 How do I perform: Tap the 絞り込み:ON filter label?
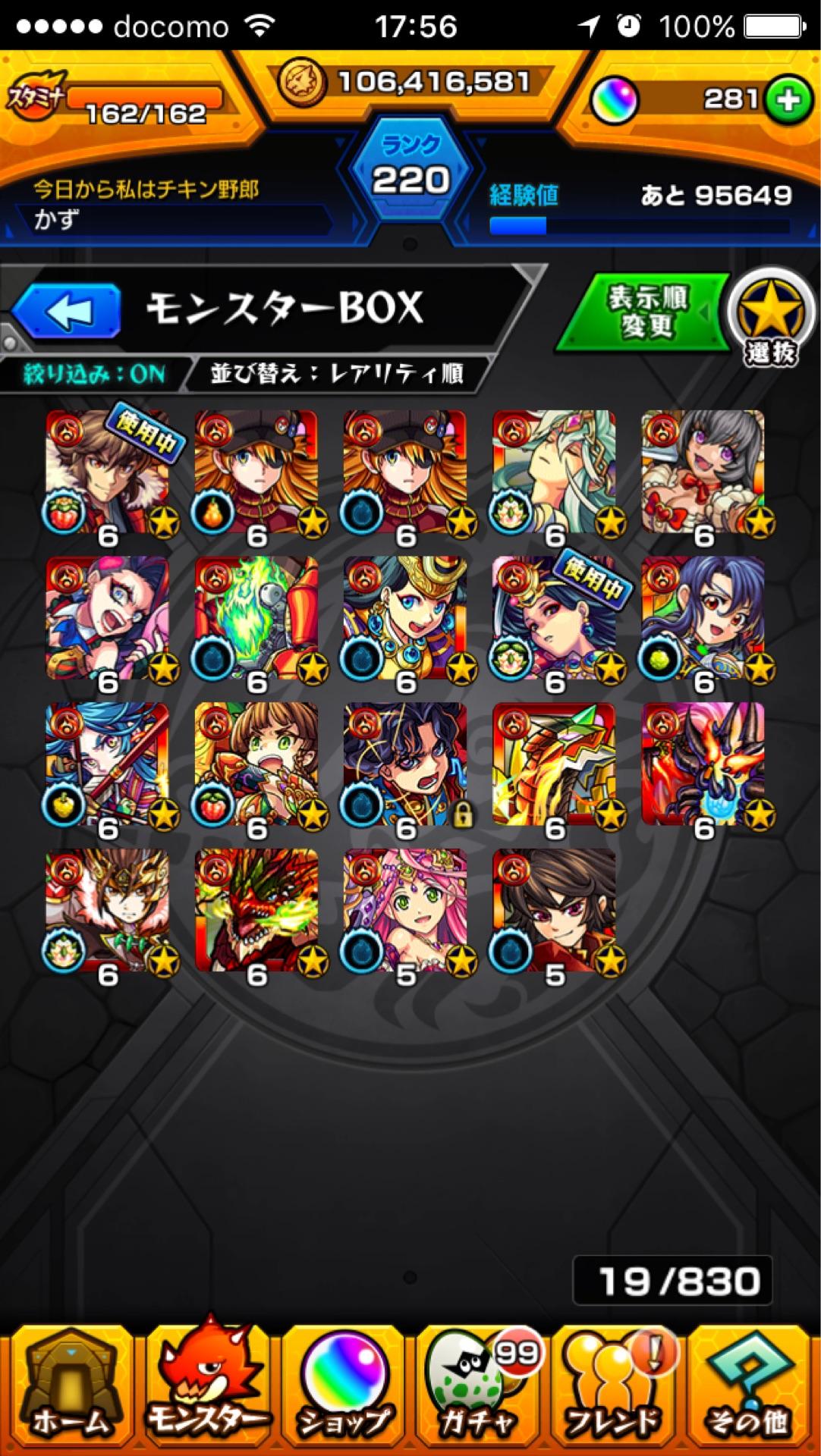pyautogui.click(x=94, y=374)
